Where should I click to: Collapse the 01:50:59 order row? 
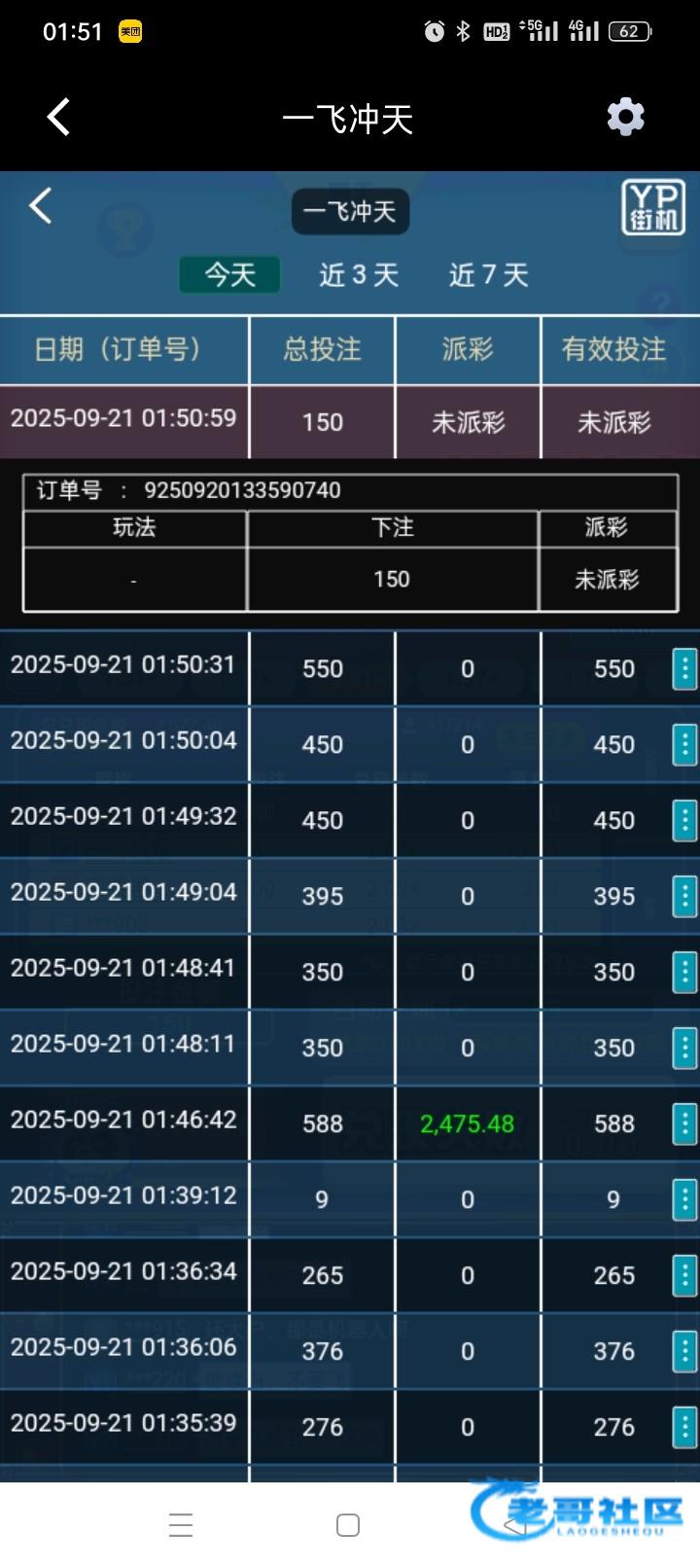tap(124, 420)
